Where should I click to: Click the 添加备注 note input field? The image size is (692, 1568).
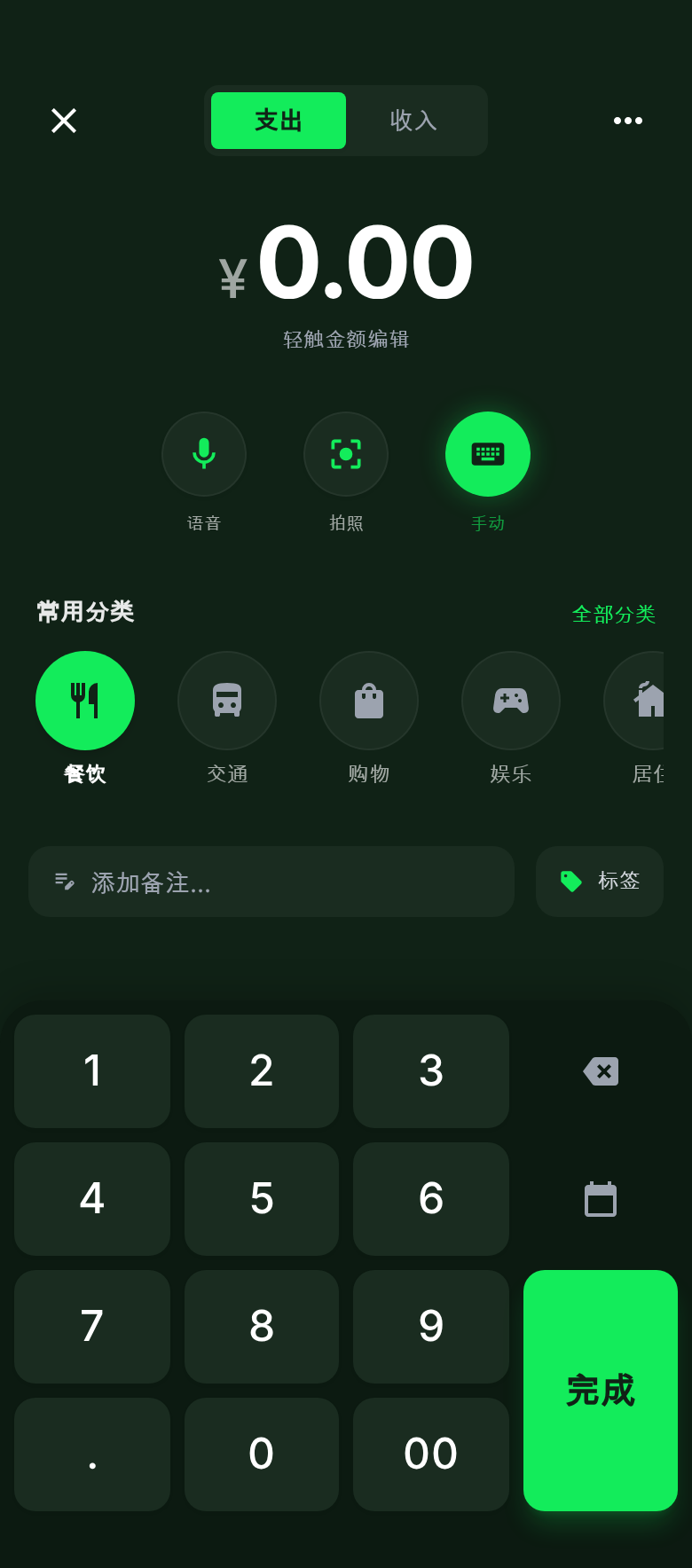click(x=271, y=882)
